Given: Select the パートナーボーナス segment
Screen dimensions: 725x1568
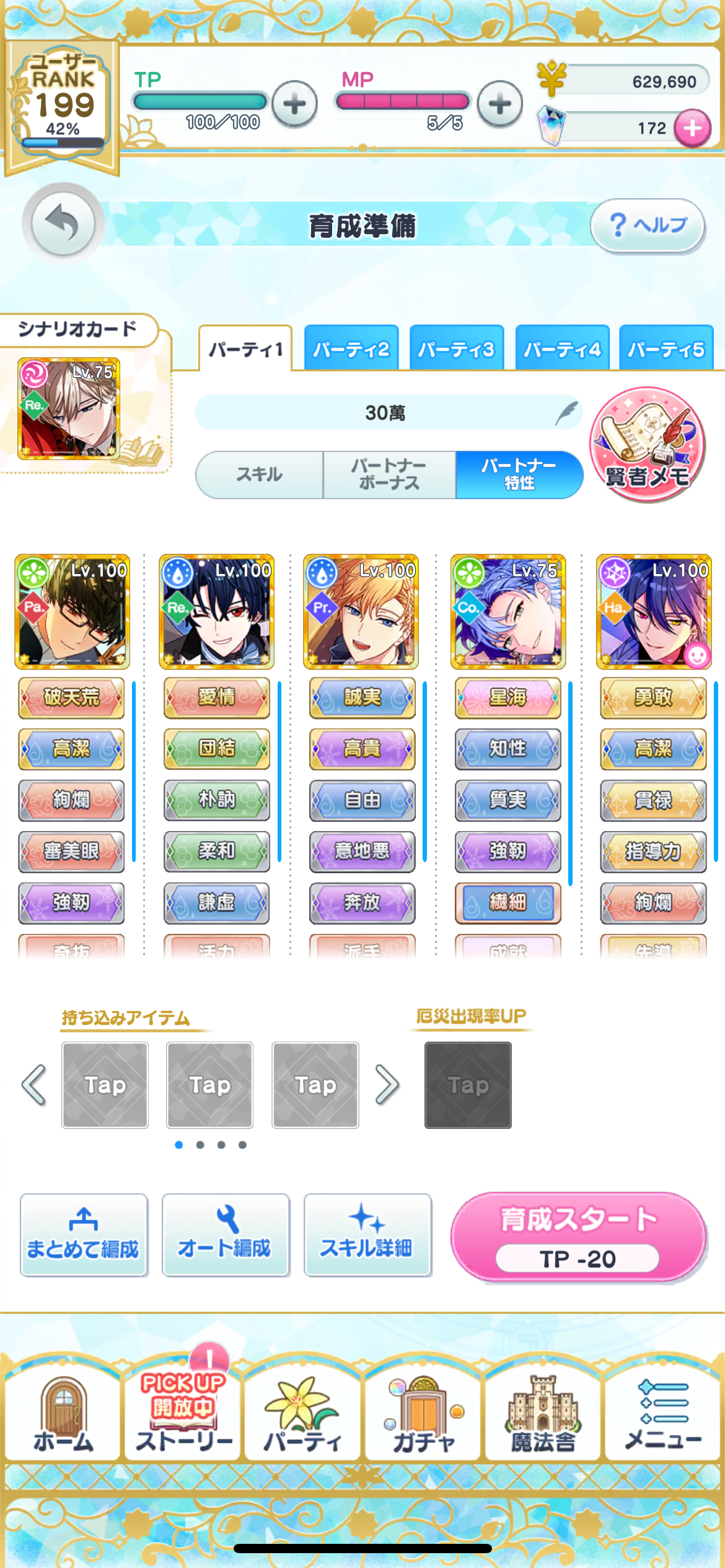Looking at the screenshot, I should coord(389,474).
